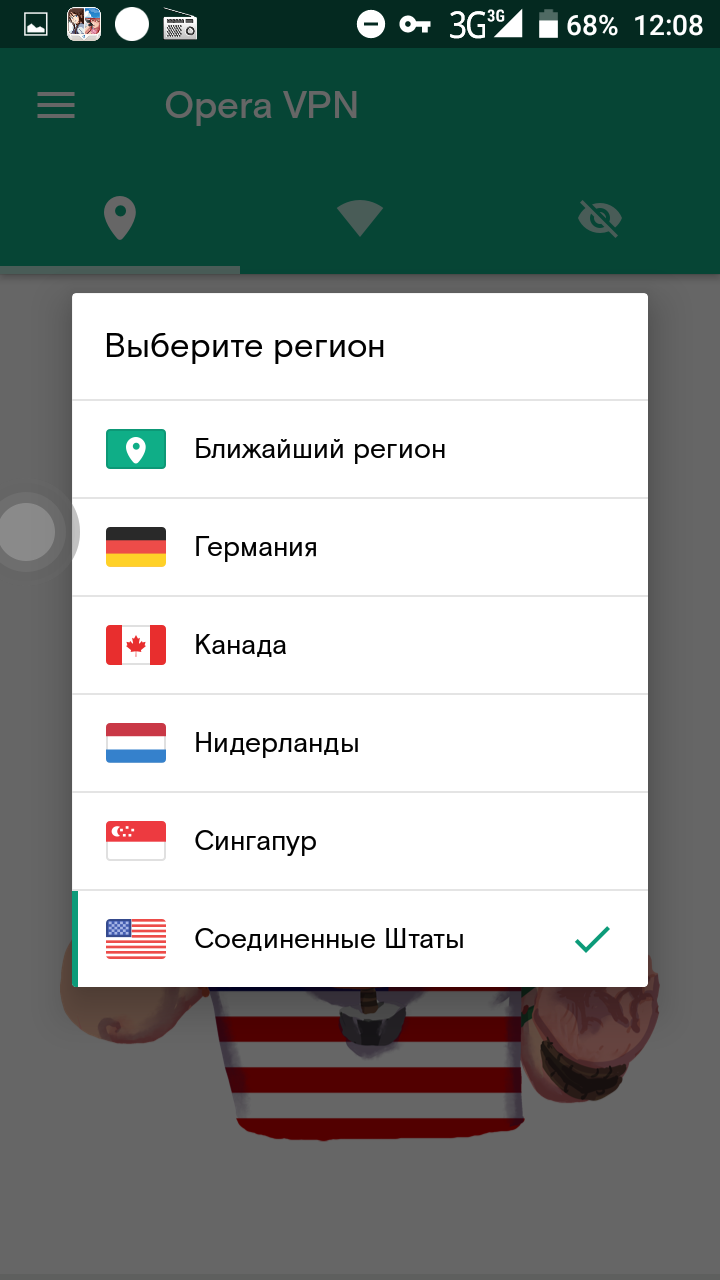Tap the floating assistive touch circle
The width and height of the screenshot is (720, 1280).
point(28,532)
